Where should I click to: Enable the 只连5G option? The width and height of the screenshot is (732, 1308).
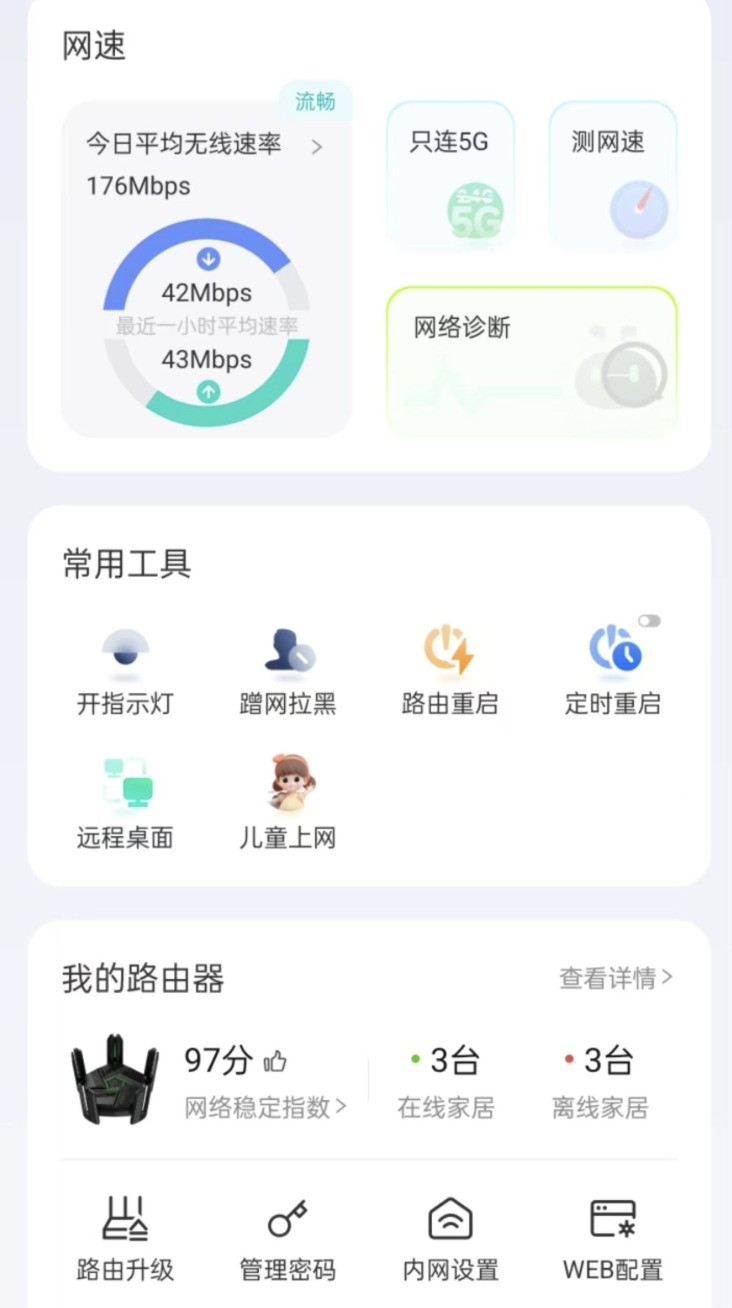(450, 176)
